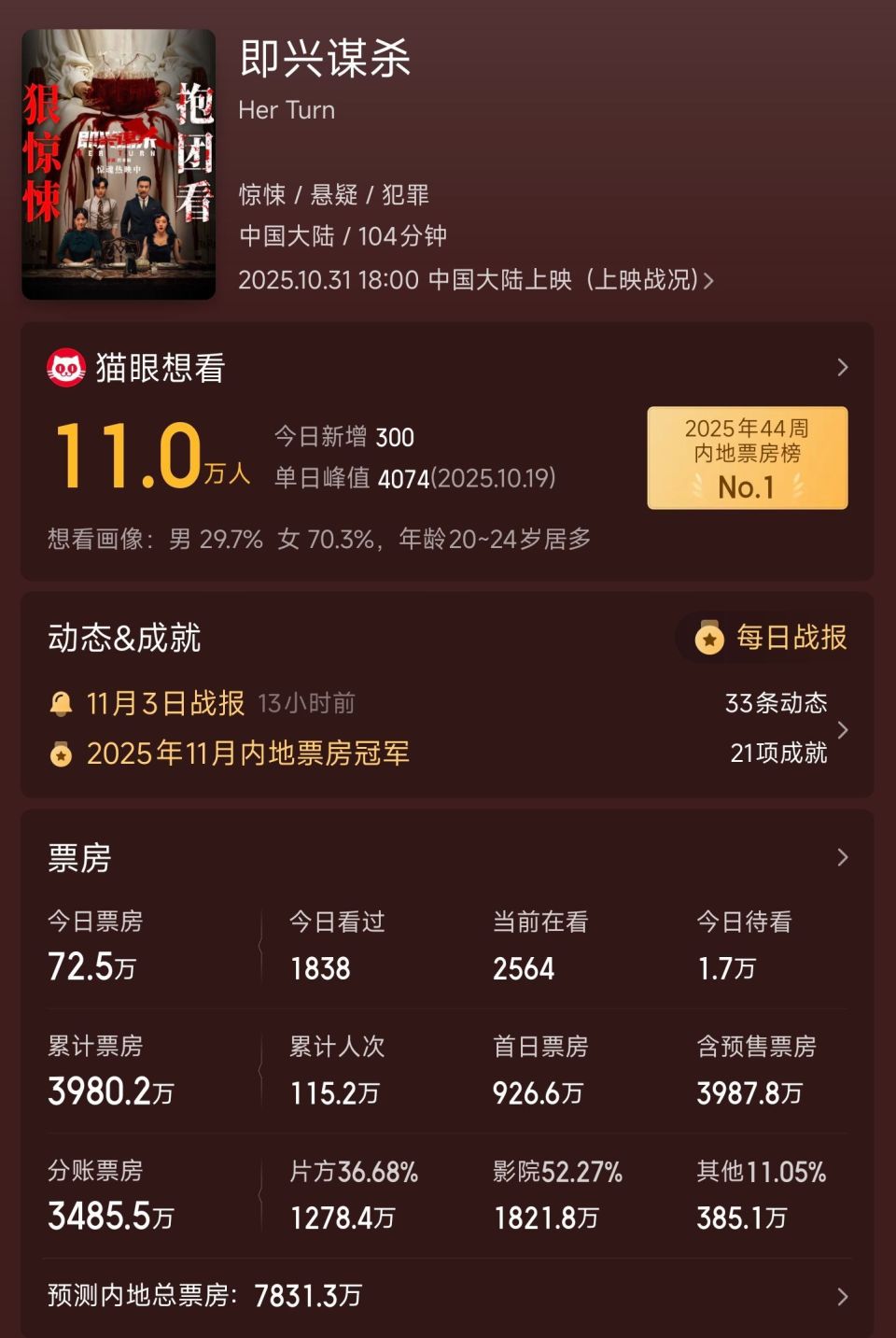Open the 11月3日战报 report entry
Screen dimensions: 896x1338
point(163,703)
